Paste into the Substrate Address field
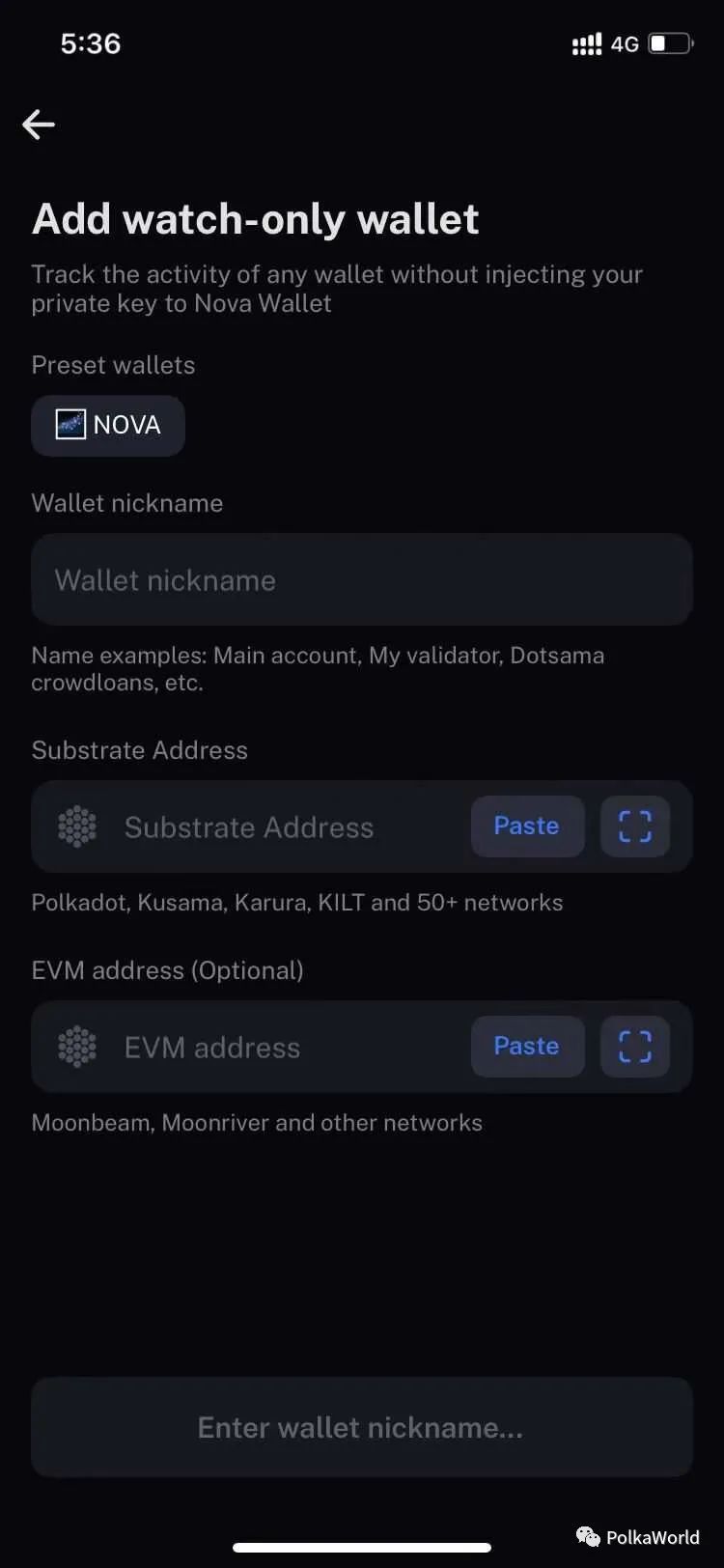 pos(527,826)
